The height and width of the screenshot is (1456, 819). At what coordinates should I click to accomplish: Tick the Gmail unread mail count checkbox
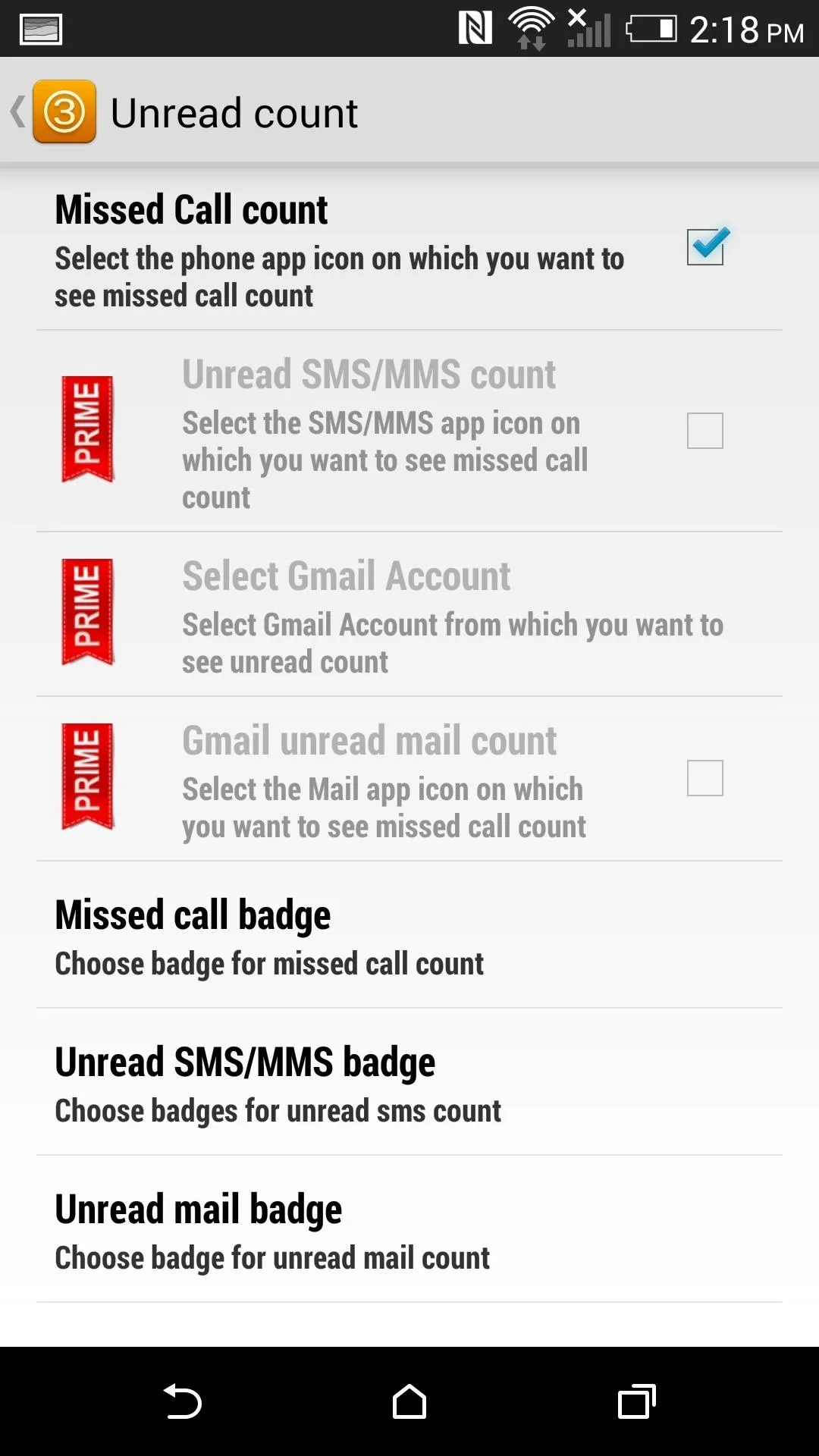[x=705, y=778]
